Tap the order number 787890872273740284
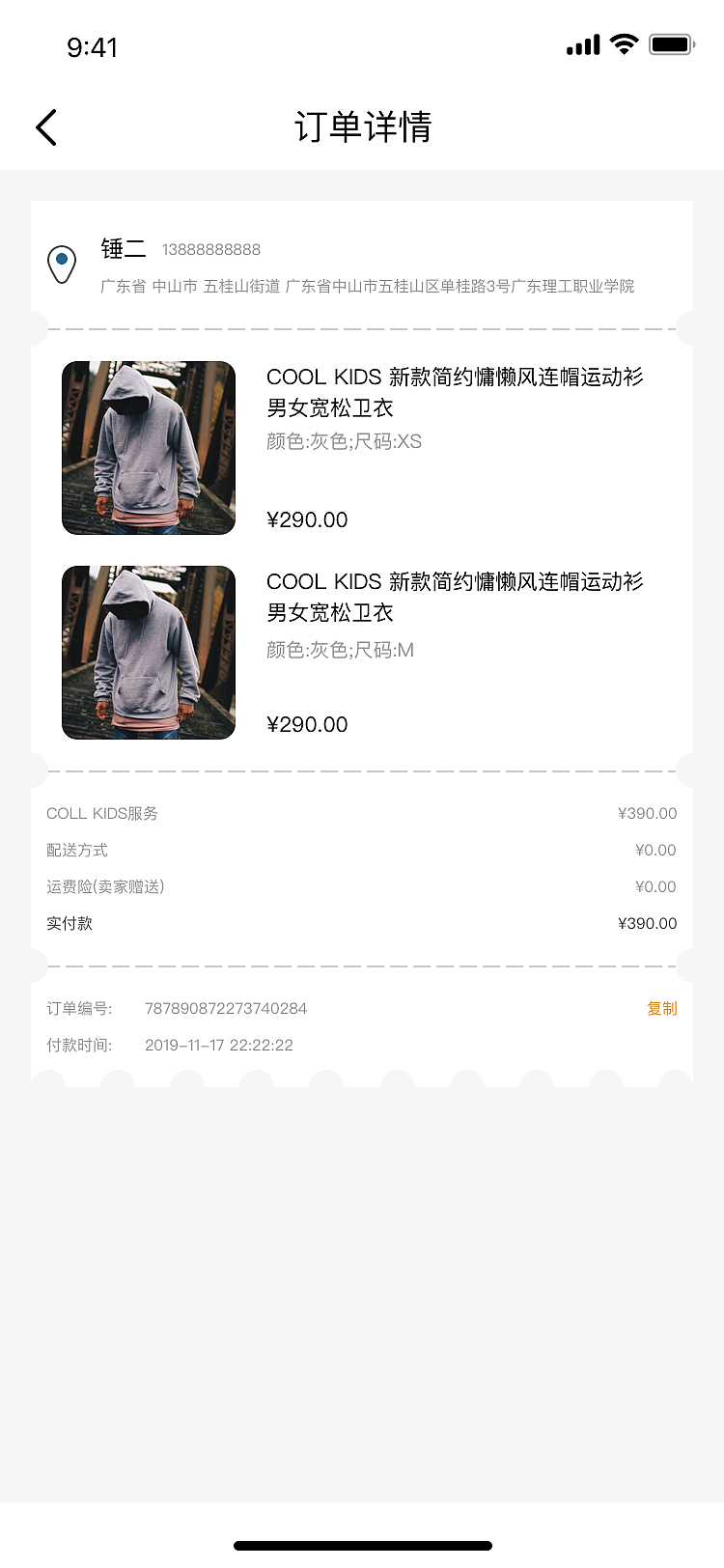The image size is (724, 1568). [226, 1008]
